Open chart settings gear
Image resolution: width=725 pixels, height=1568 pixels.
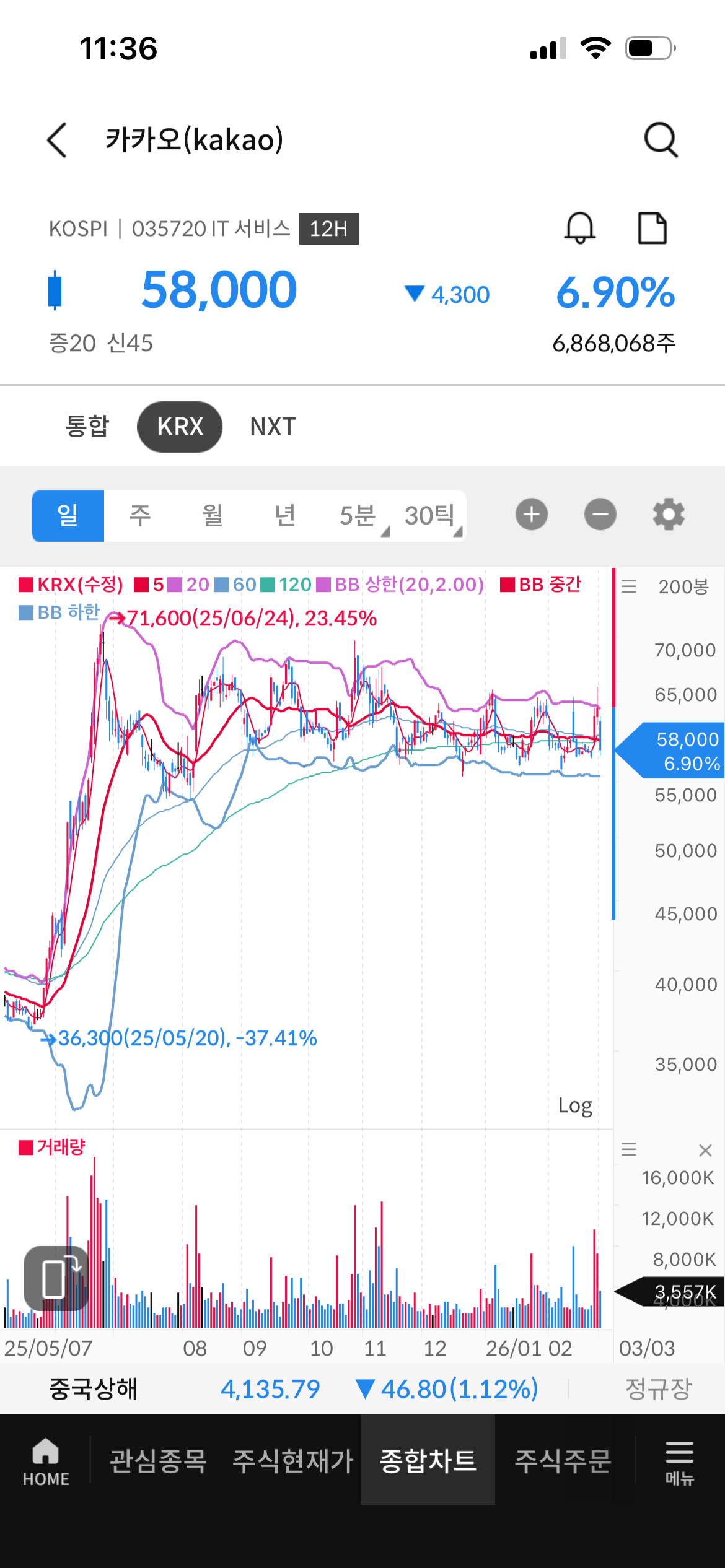[x=669, y=515]
